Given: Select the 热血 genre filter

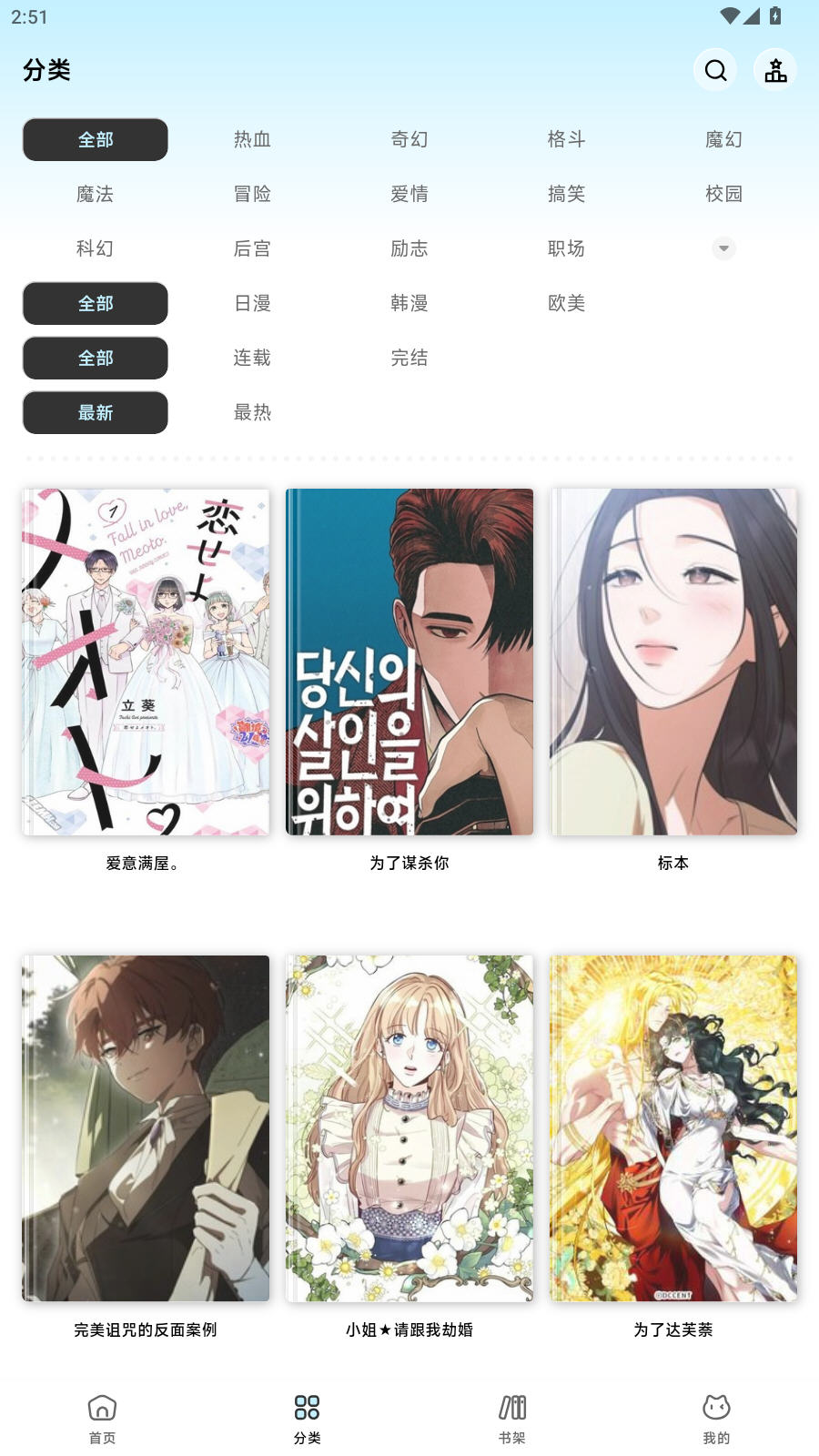Looking at the screenshot, I should pyautogui.click(x=252, y=139).
